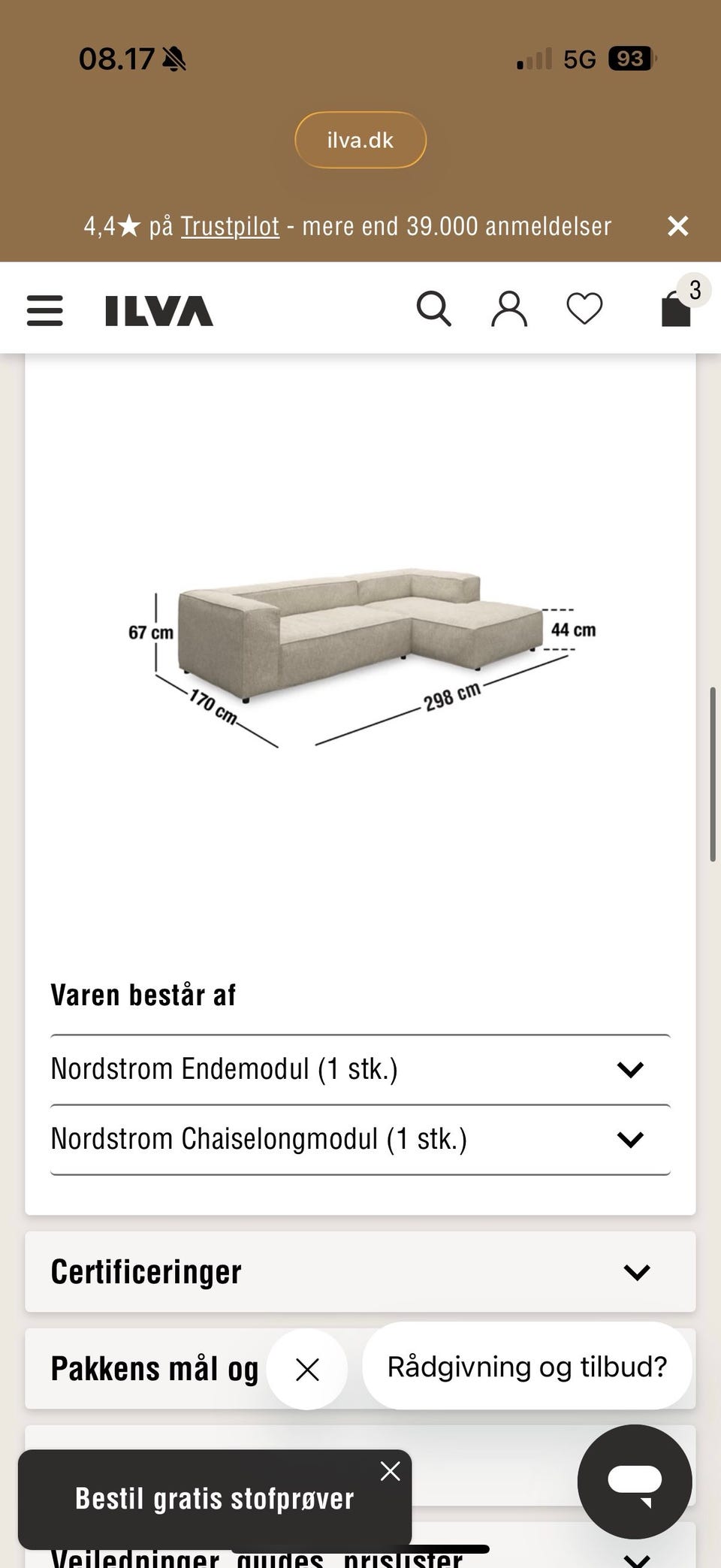
Task: Expand the Certificeringer section
Action: point(637,1271)
